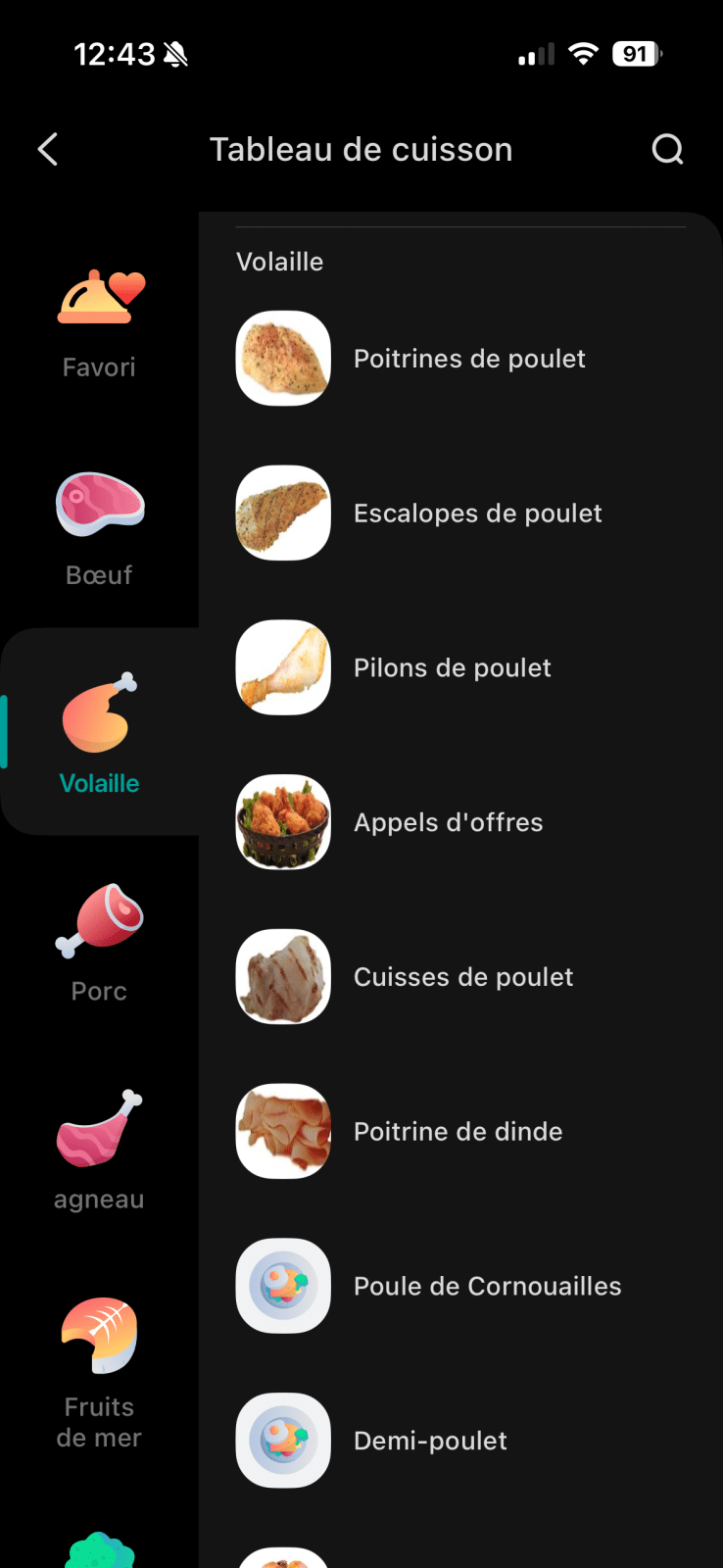Tap the Appels d'offres item

[x=448, y=823]
